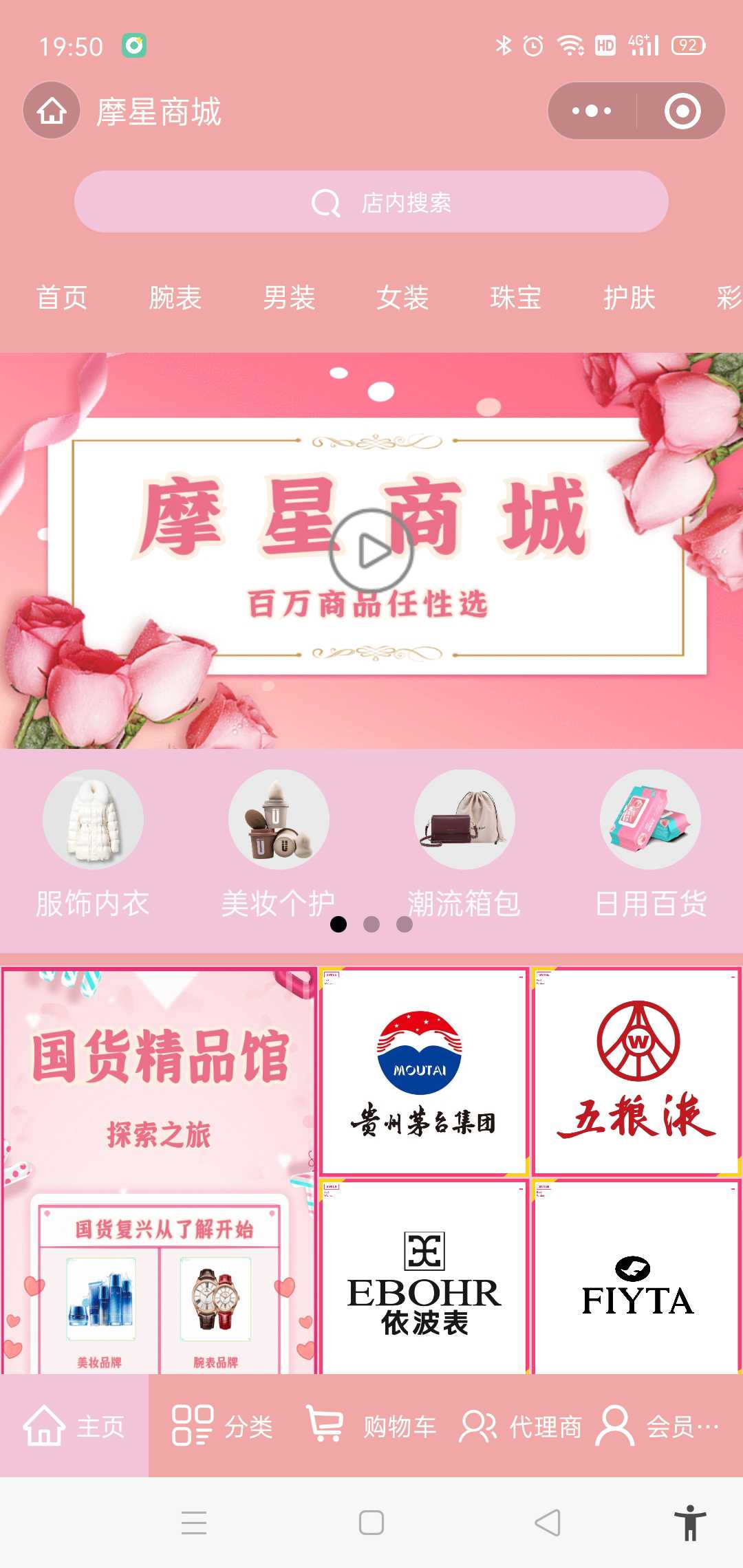Open the 美妆个护 category
743x1568 pixels.
point(279,842)
